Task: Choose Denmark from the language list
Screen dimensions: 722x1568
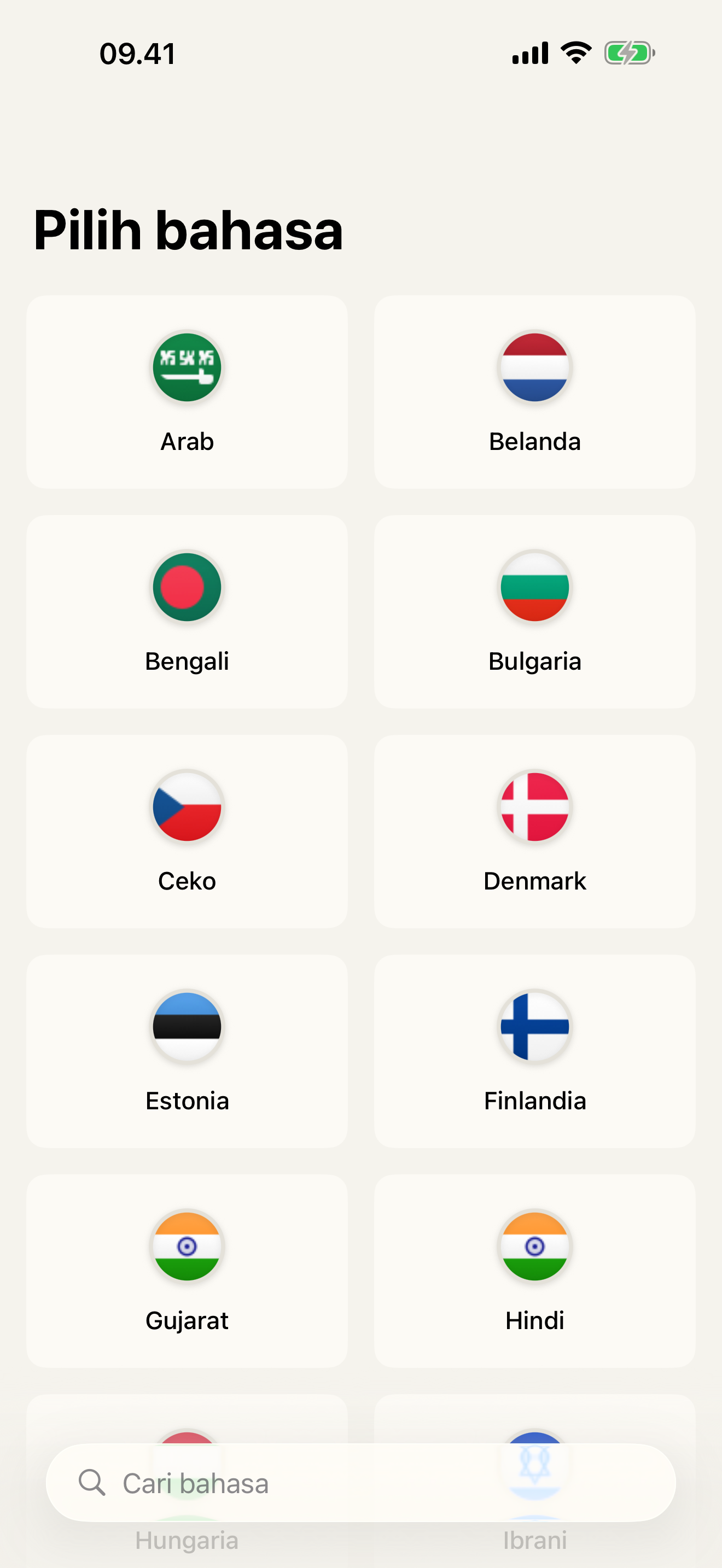Action: (x=534, y=830)
